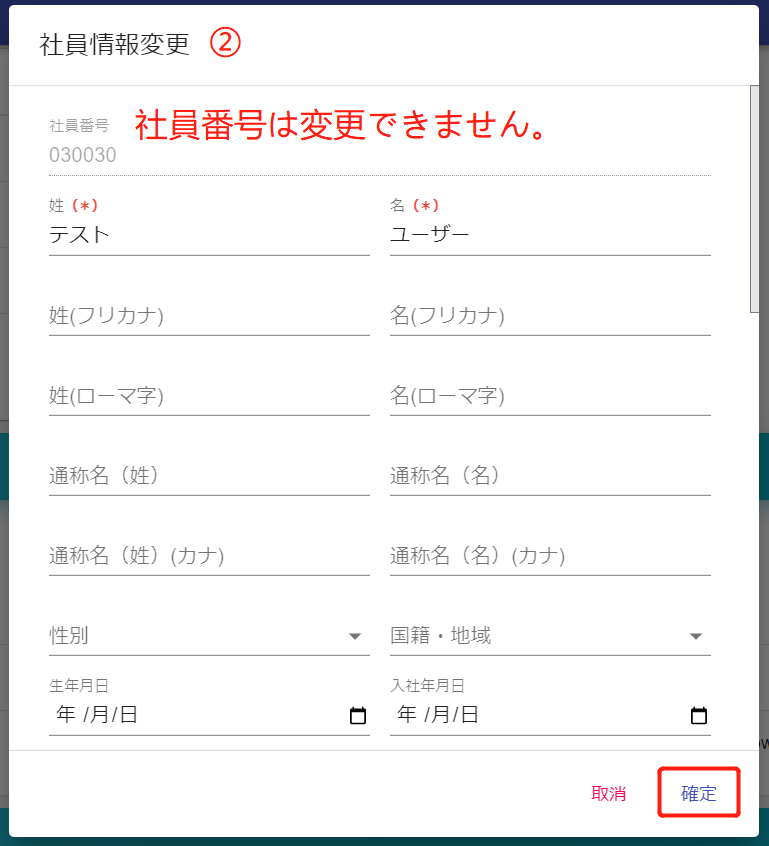769x846 pixels.
Task: Select the 名(ローマ字) input
Action: (x=549, y=396)
